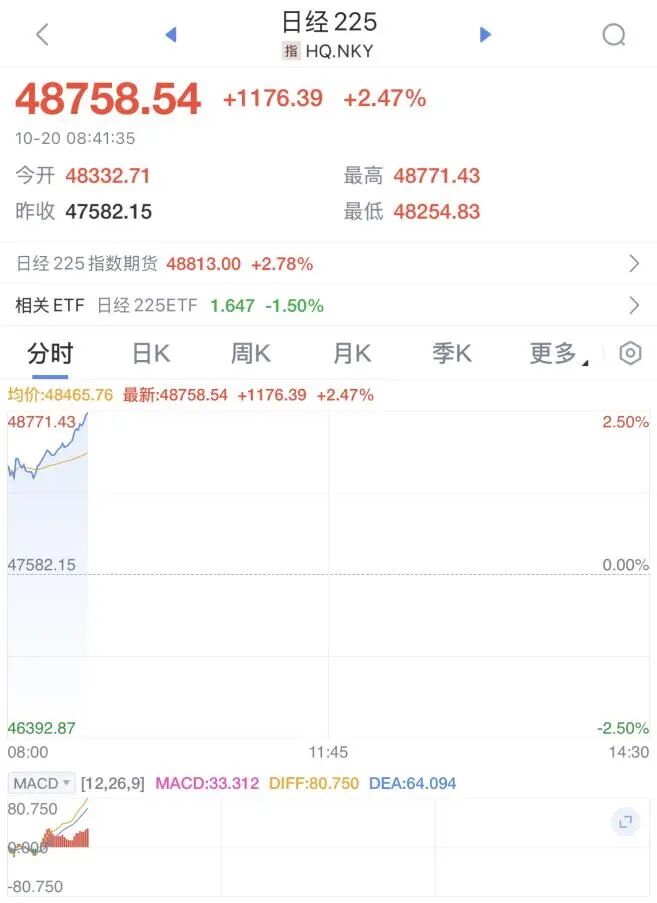The width and height of the screenshot is (657, 903).
Task: Switch to the 日K chart tab
Action: click(151, 353)
